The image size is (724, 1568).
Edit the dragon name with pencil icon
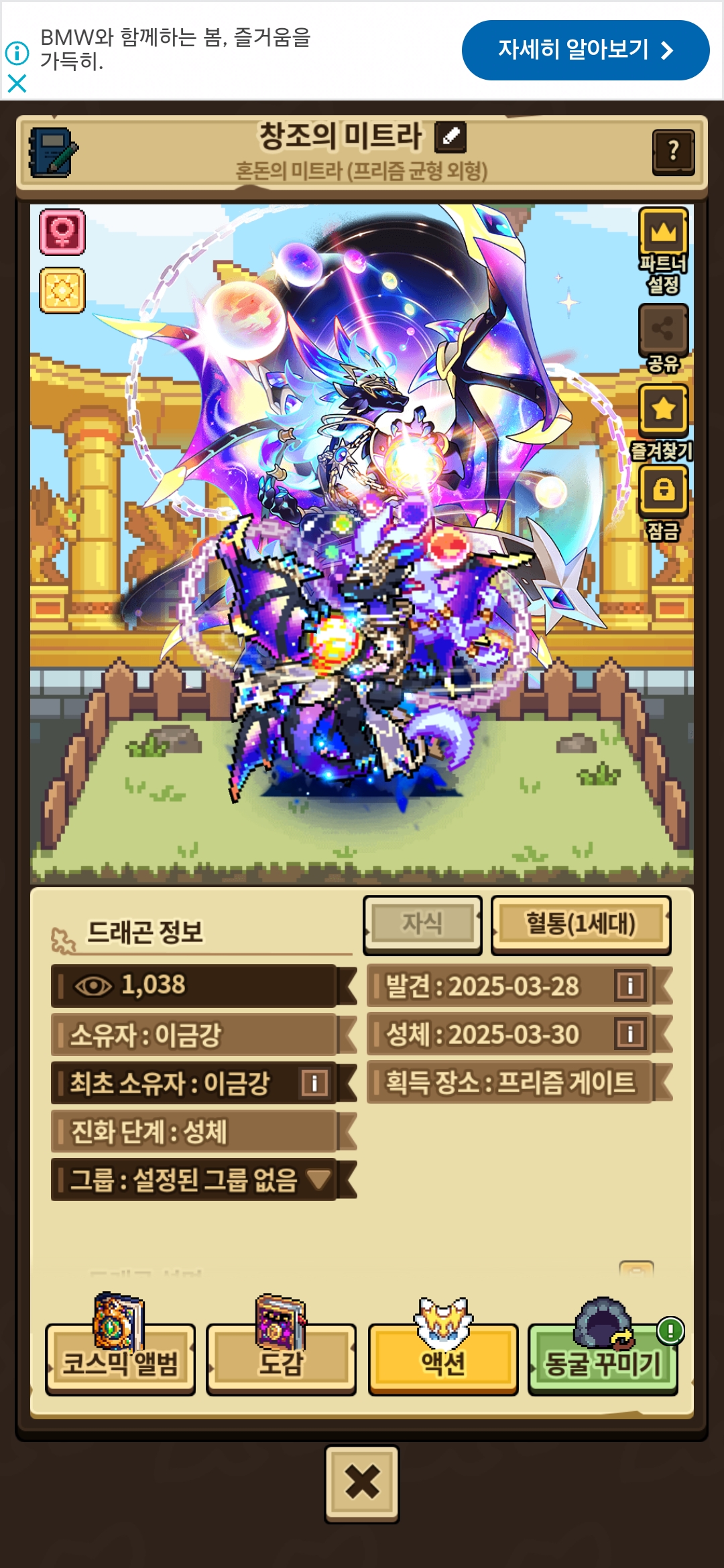pyautogui.click(x=450, y=136)
